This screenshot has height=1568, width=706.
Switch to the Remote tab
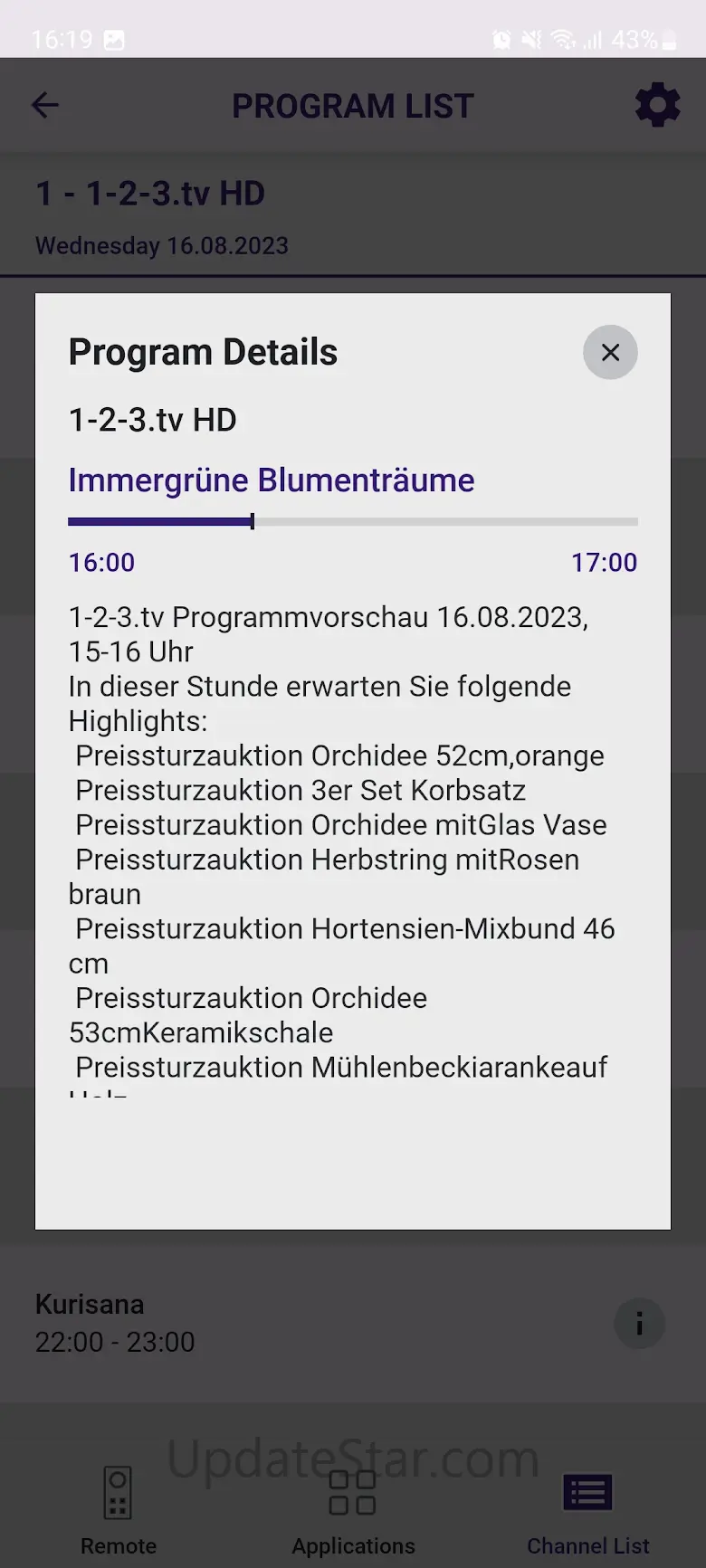pyautogui.click(x=119, y=1508)
